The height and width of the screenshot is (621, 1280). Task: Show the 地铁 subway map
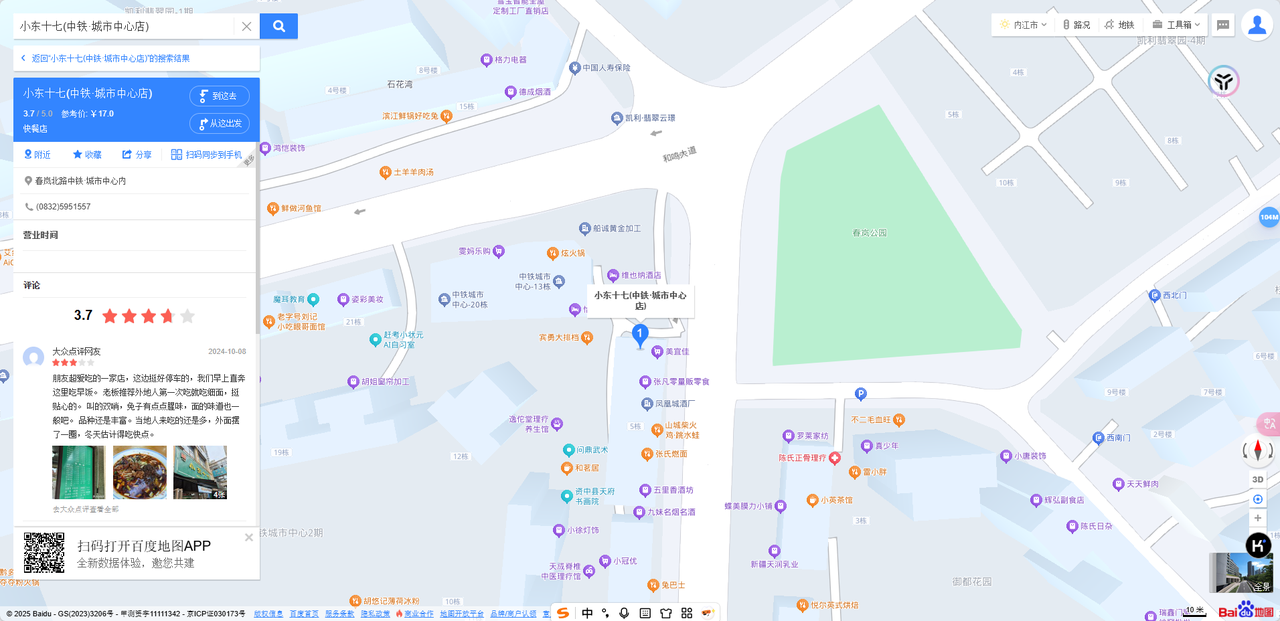coord(1119,25)
